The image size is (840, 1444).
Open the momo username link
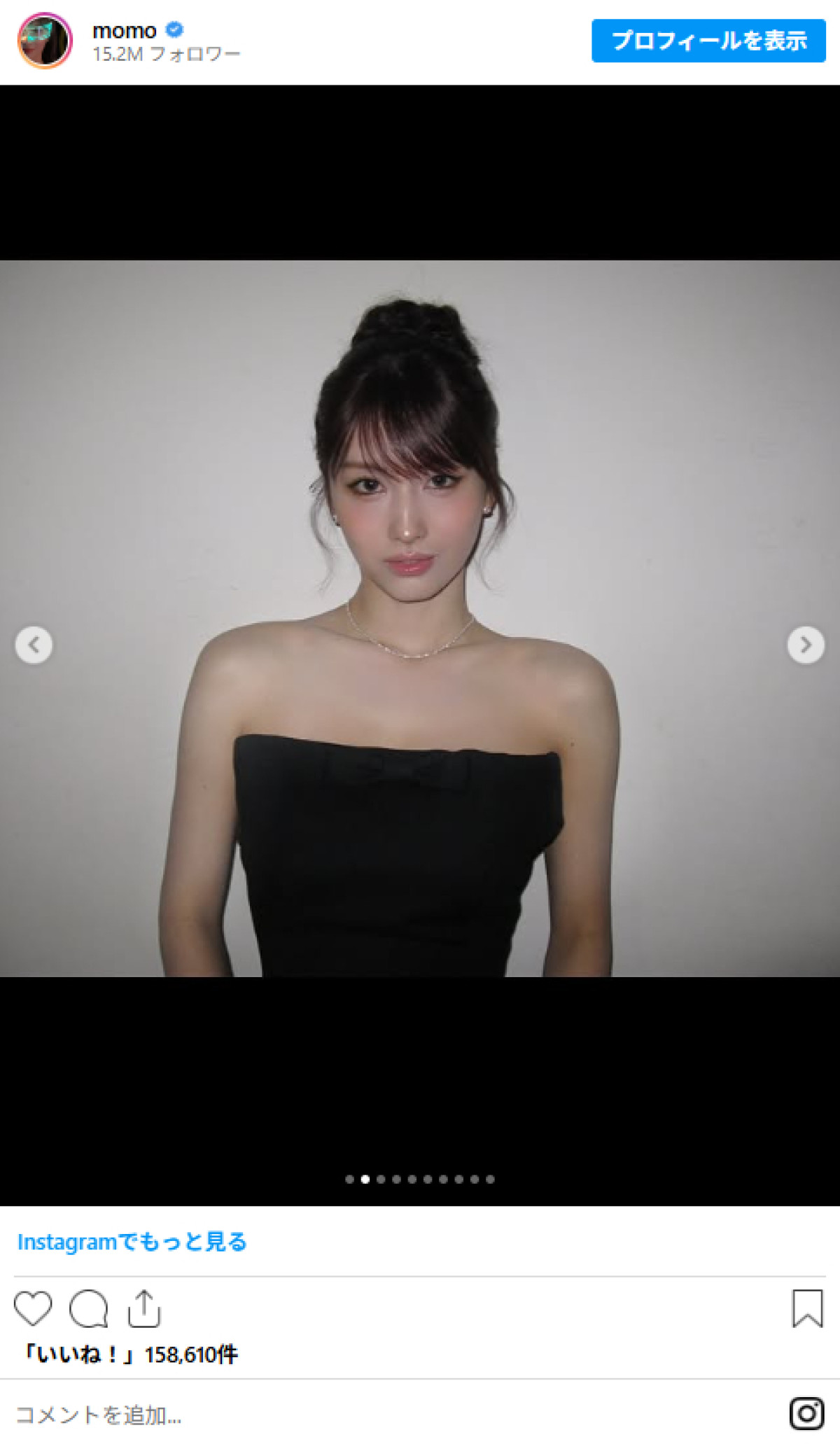[124, 31]
